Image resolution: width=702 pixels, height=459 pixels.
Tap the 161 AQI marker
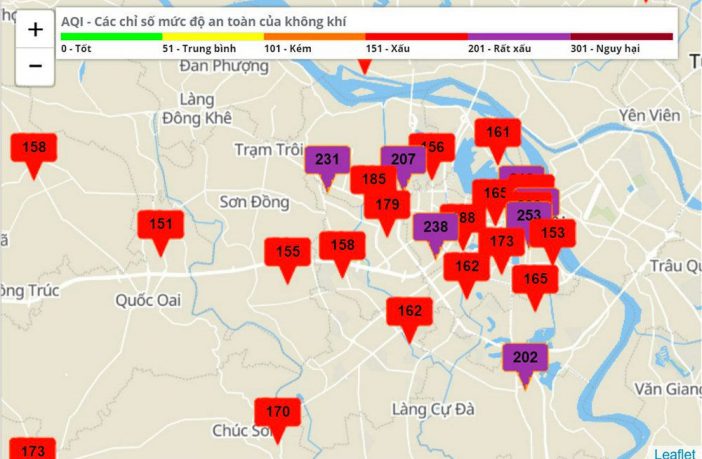click(x=498, y=132)
